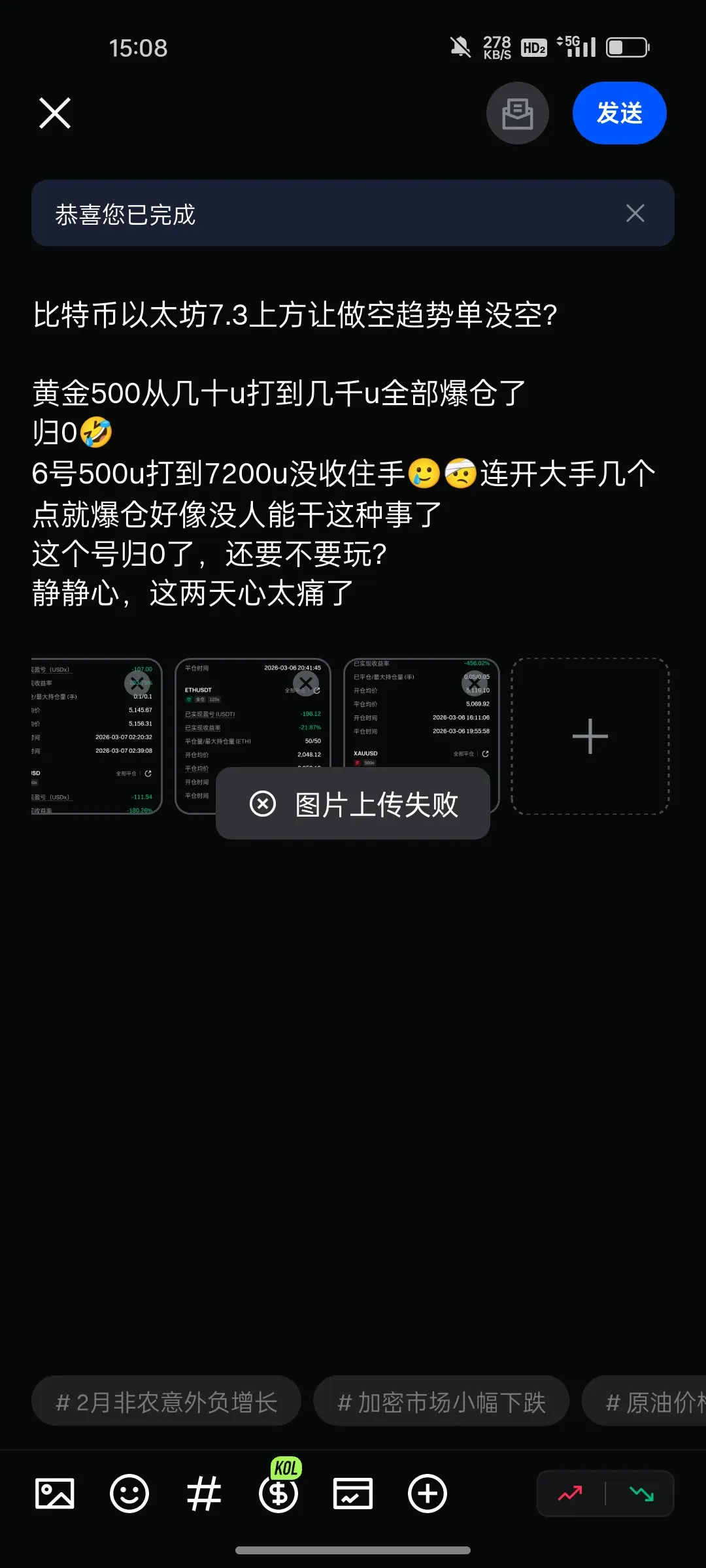Image resolution: width=706 pixels, height=1568 pixels.
Task: Tap the #2月非农意外负增长 hashtag chip
Action: coord(165,1400)
